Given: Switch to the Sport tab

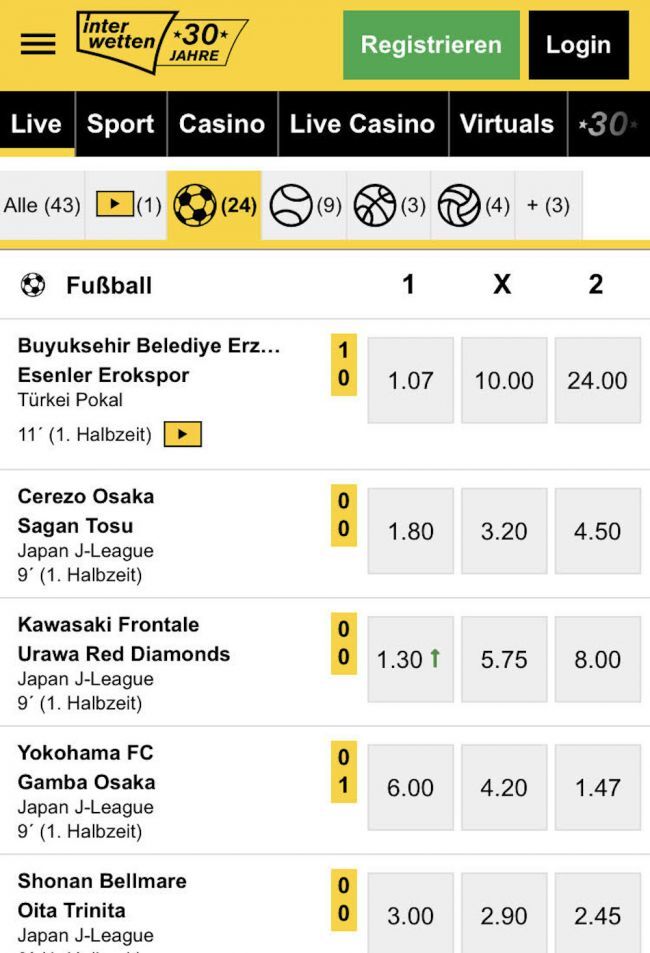Looking at the screenshot, I should [x=120, y=124].
